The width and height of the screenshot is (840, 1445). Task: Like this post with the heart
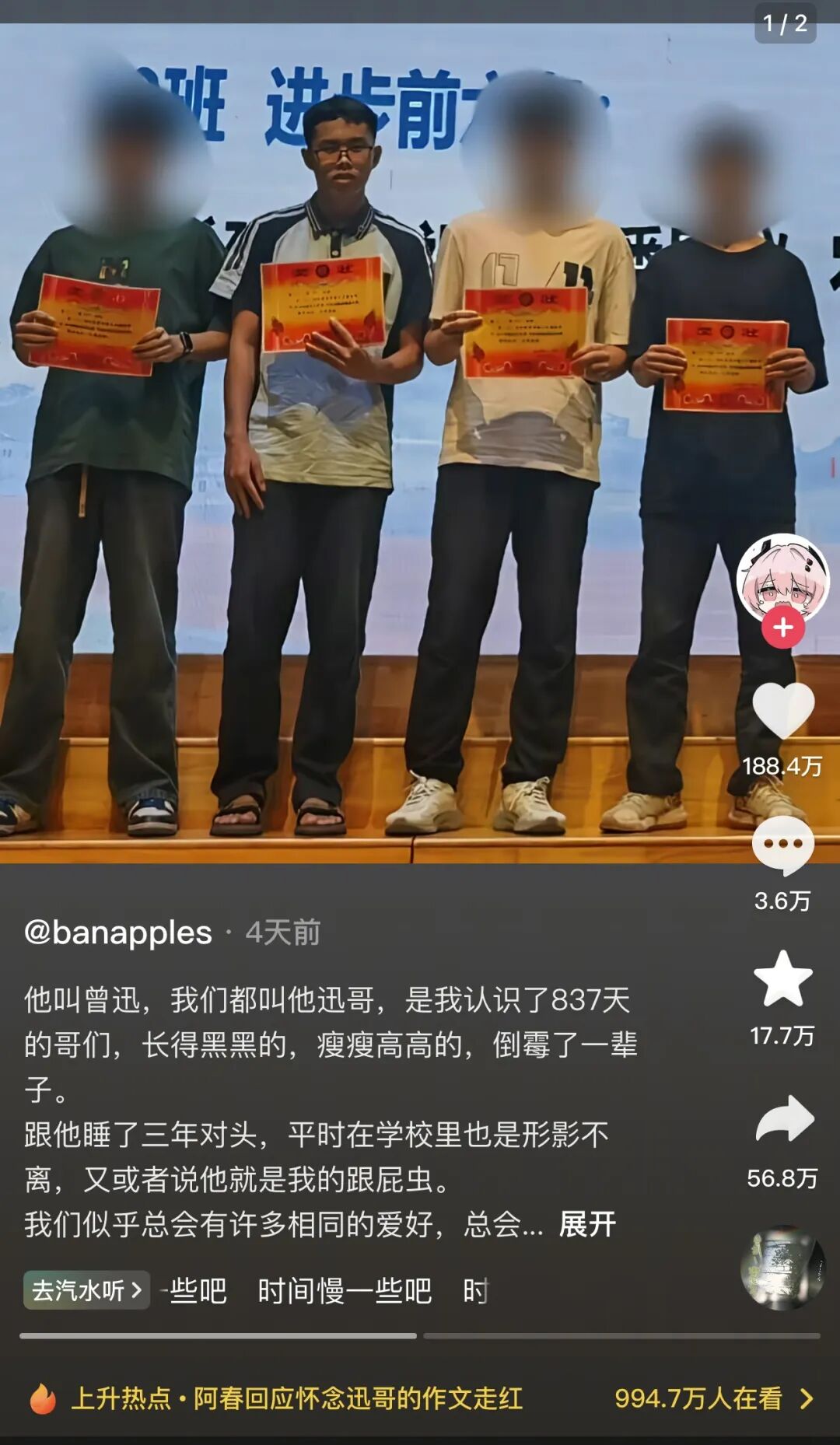tap(783, 711)
